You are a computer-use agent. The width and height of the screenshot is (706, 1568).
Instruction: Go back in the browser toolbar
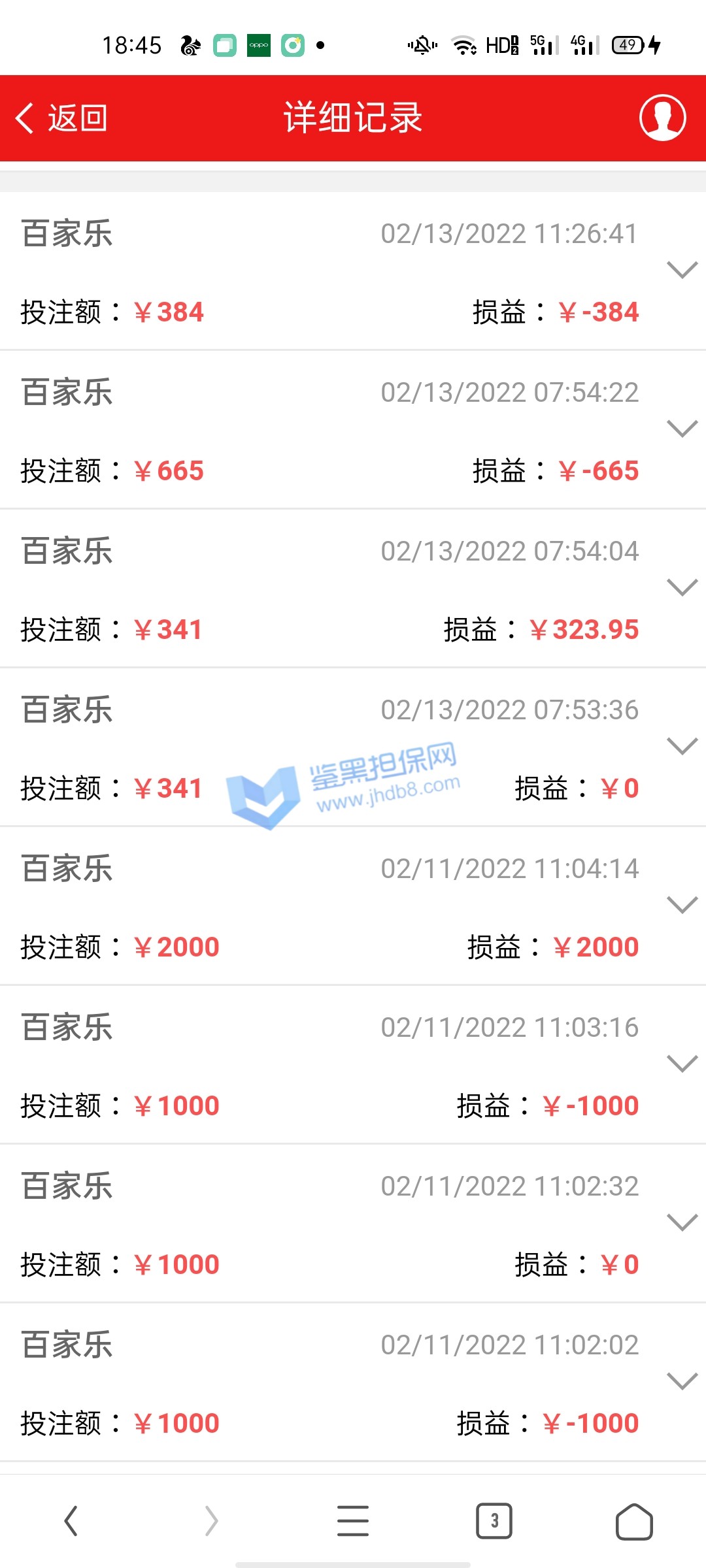(x=71, y=1521)
